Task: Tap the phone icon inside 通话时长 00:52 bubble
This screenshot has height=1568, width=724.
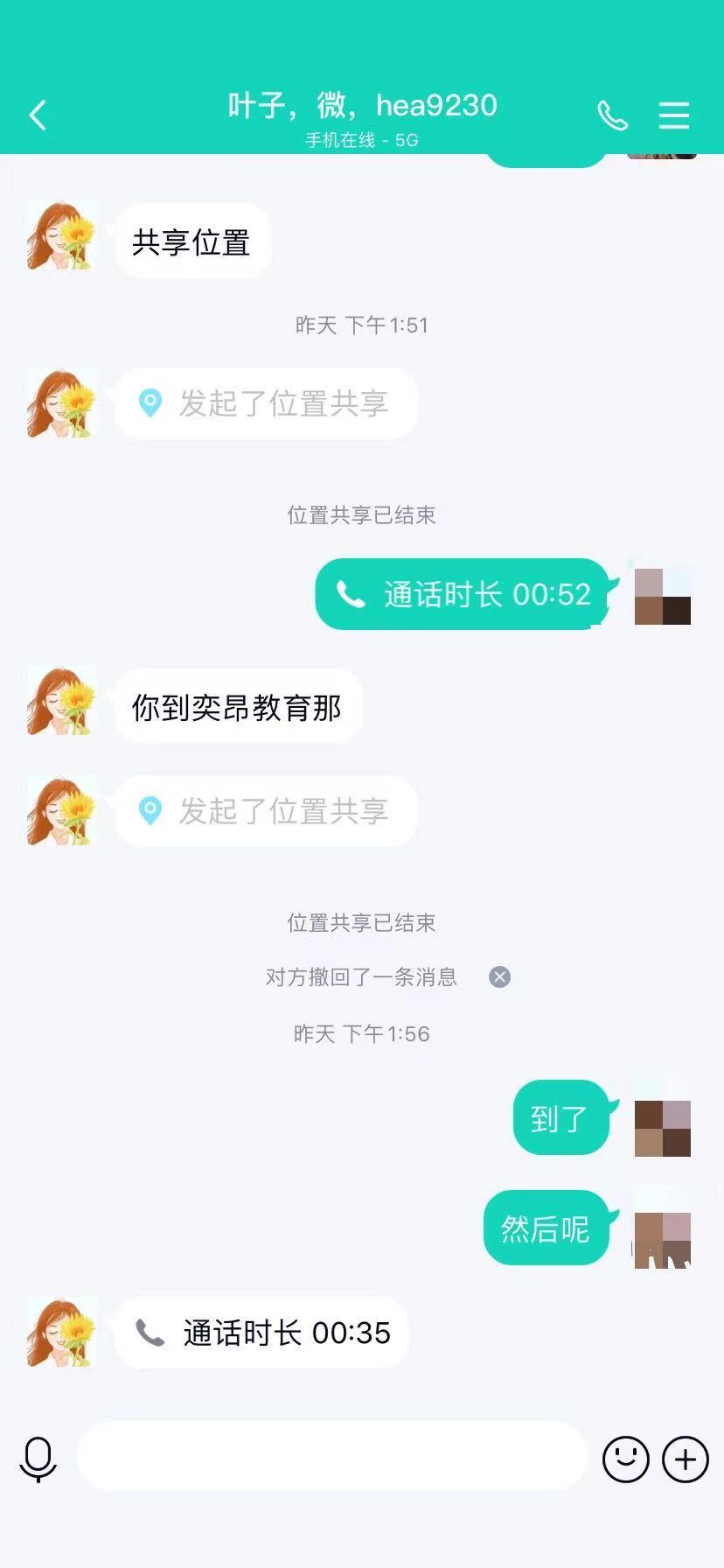Action: tap(351, 593)
